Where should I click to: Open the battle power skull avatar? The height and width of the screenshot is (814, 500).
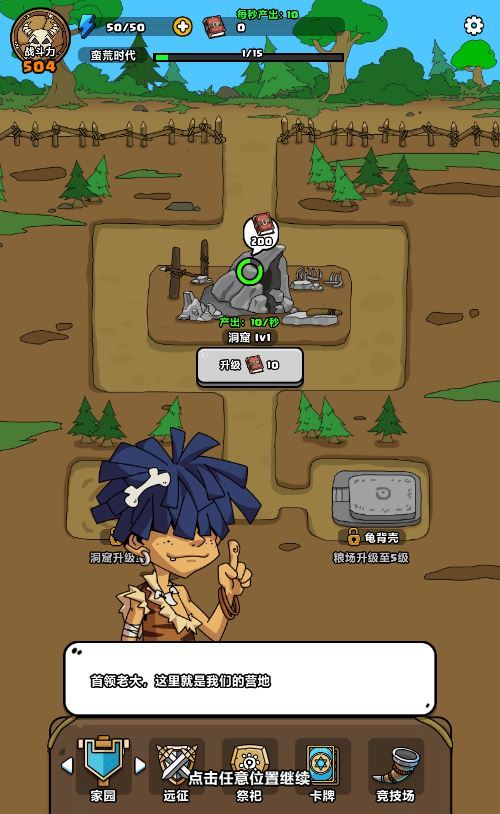(39, 42)
